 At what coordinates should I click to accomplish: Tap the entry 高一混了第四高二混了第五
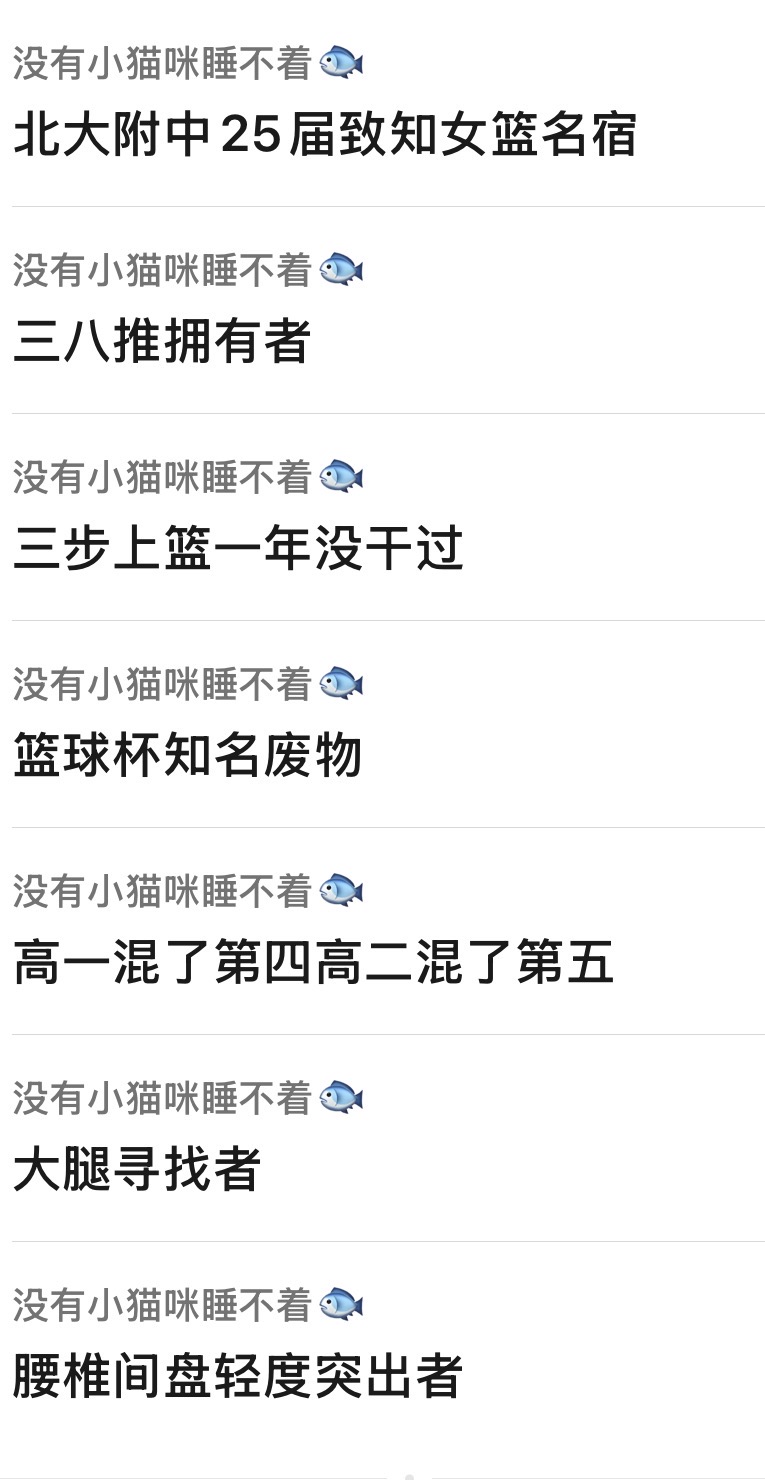[x=312, y=963]
